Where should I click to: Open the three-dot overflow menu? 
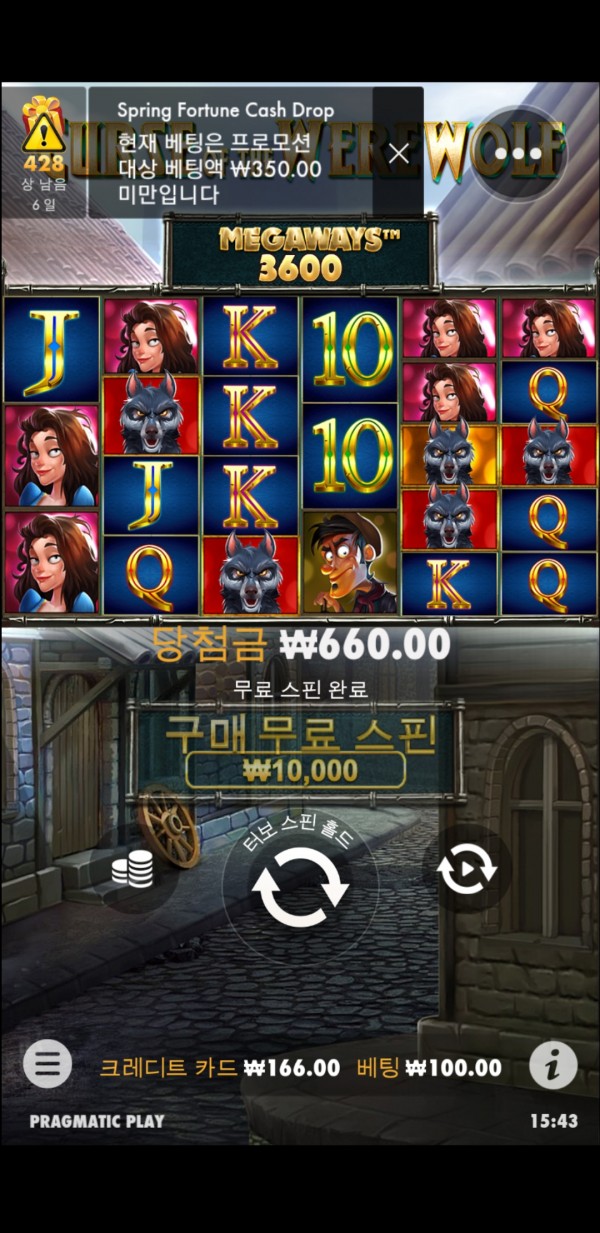524,155
